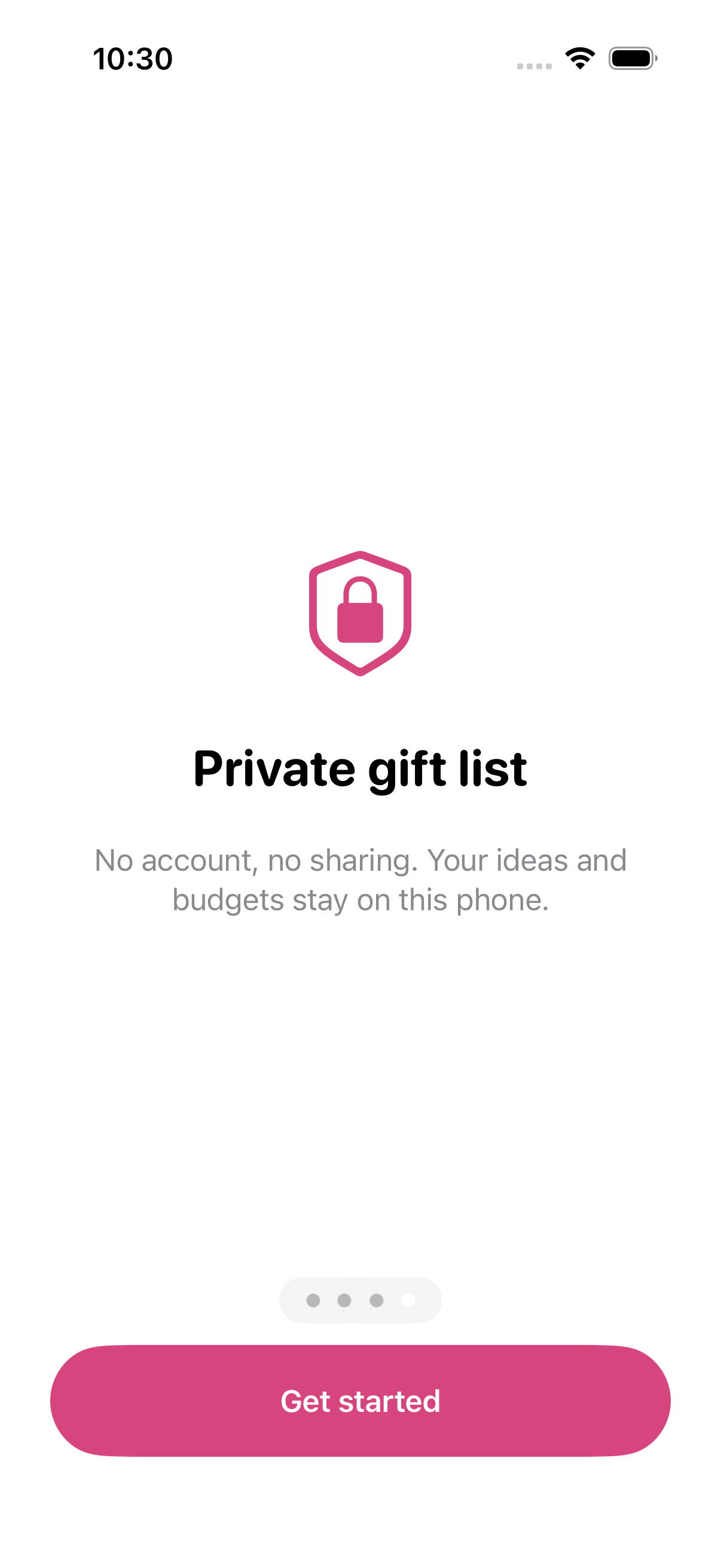Tap the Get started button
Screen dimensions: 721x1568
360,1401
